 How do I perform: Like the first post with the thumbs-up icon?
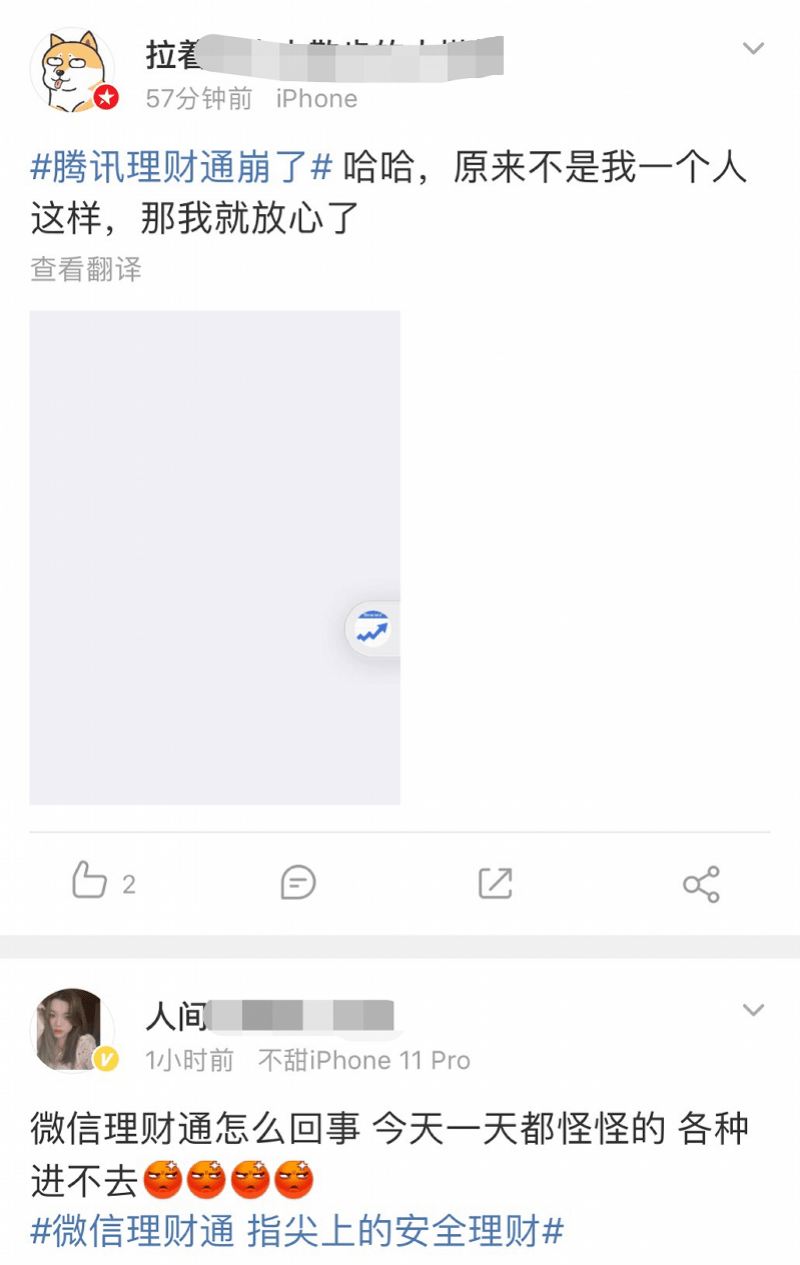(x=92, y=882)
